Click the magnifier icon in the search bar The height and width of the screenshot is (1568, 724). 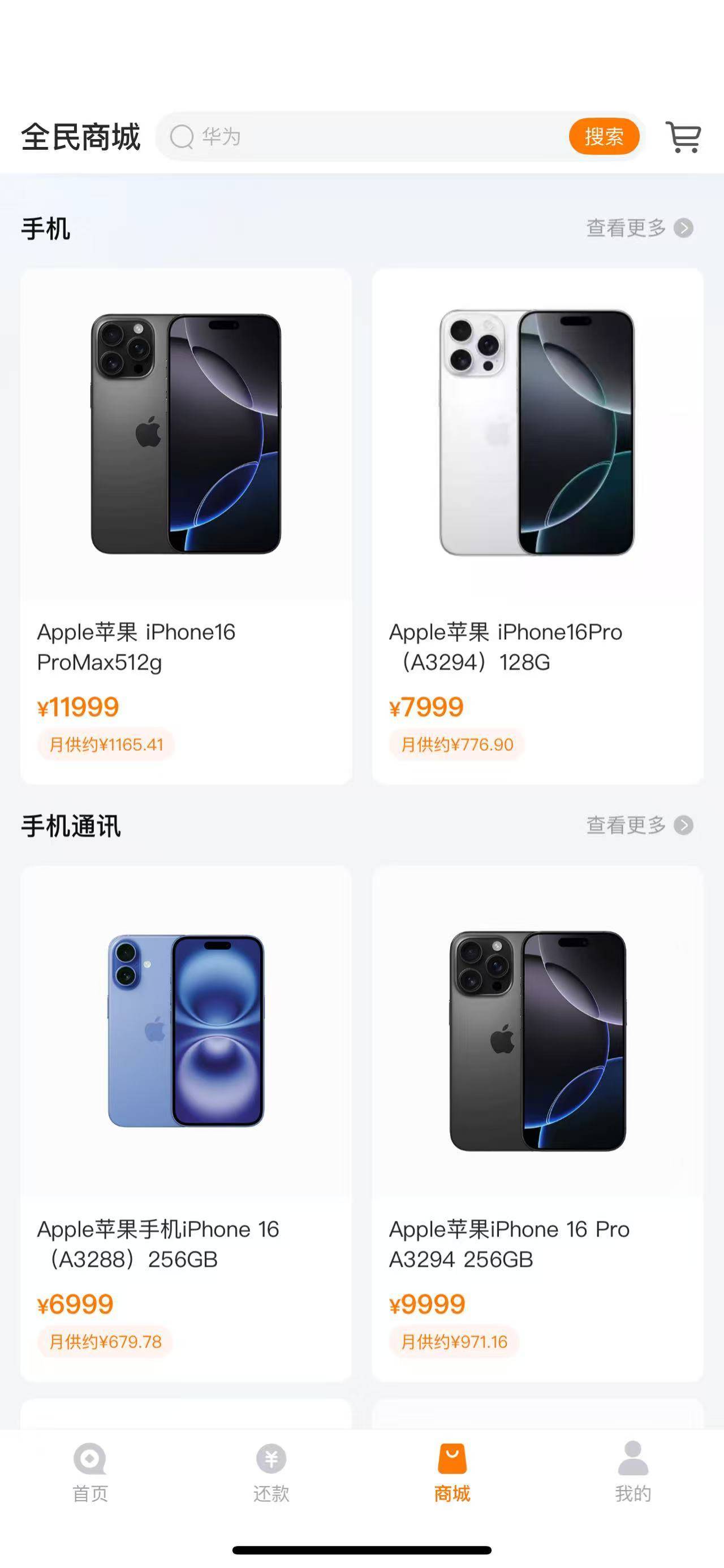pyautogui.click(x=182, y=137)
